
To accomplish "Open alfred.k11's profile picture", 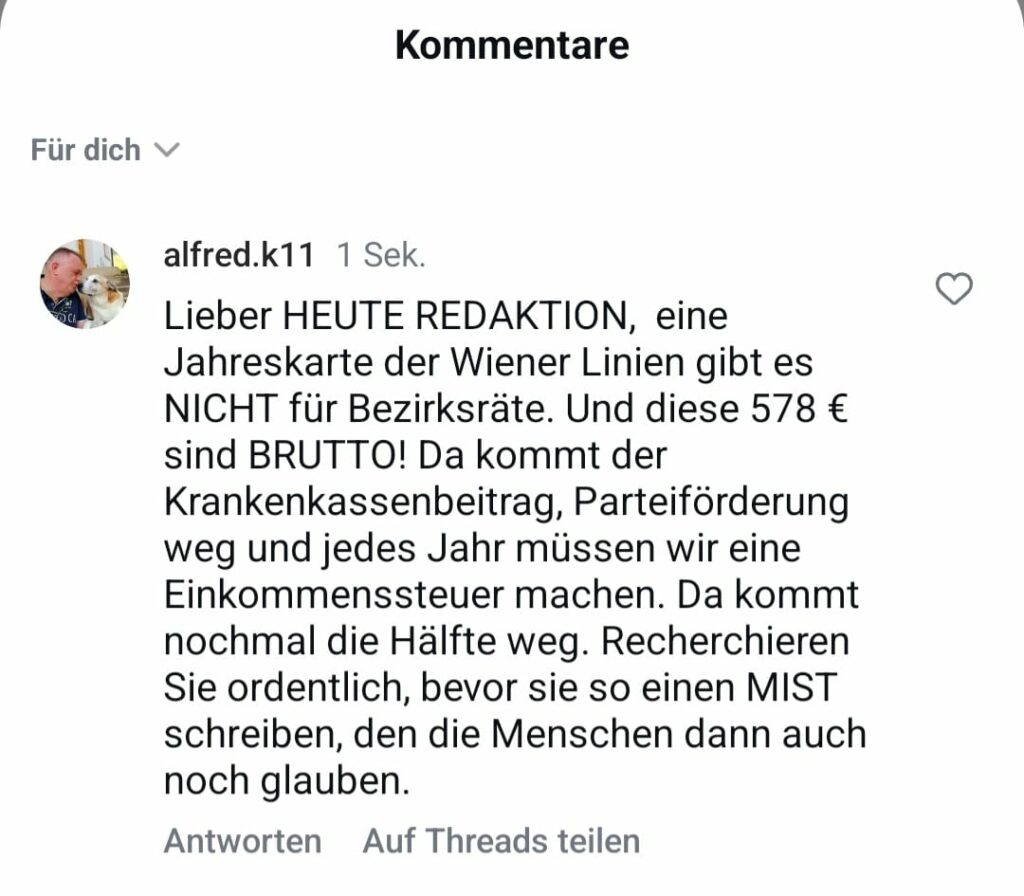I will click(85, 284).
